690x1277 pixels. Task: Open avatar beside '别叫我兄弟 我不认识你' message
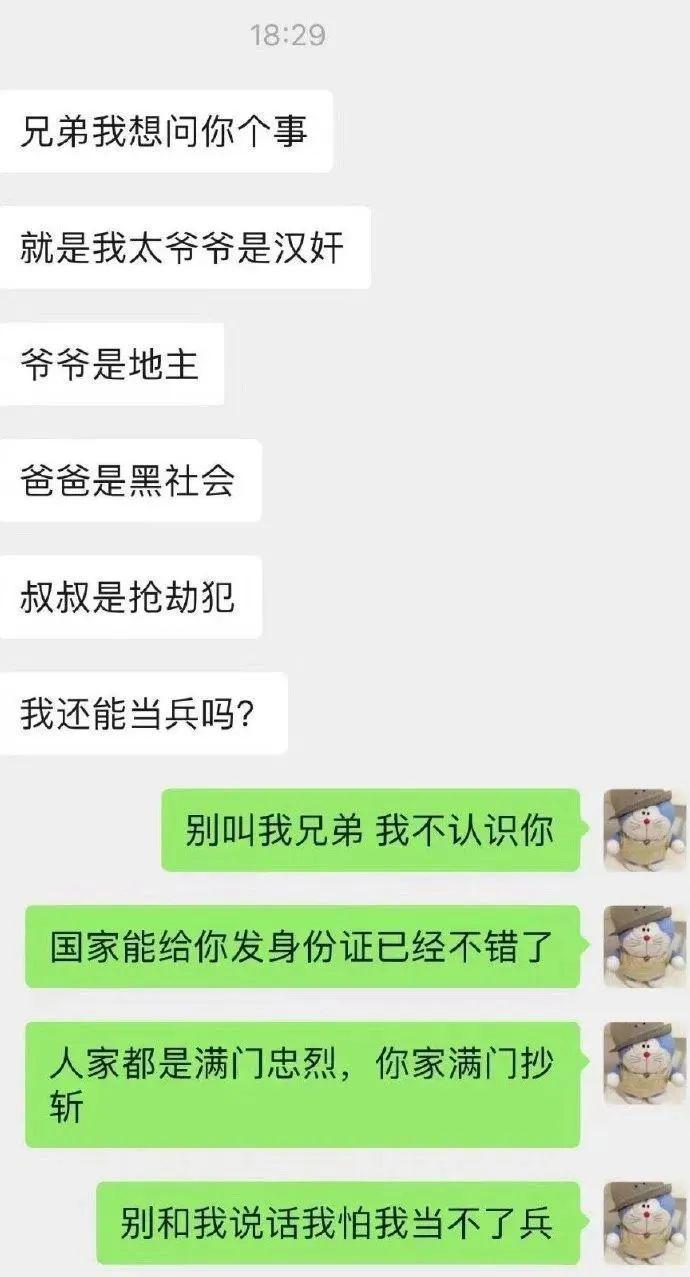pyautogui.click(x=644, y=830)
